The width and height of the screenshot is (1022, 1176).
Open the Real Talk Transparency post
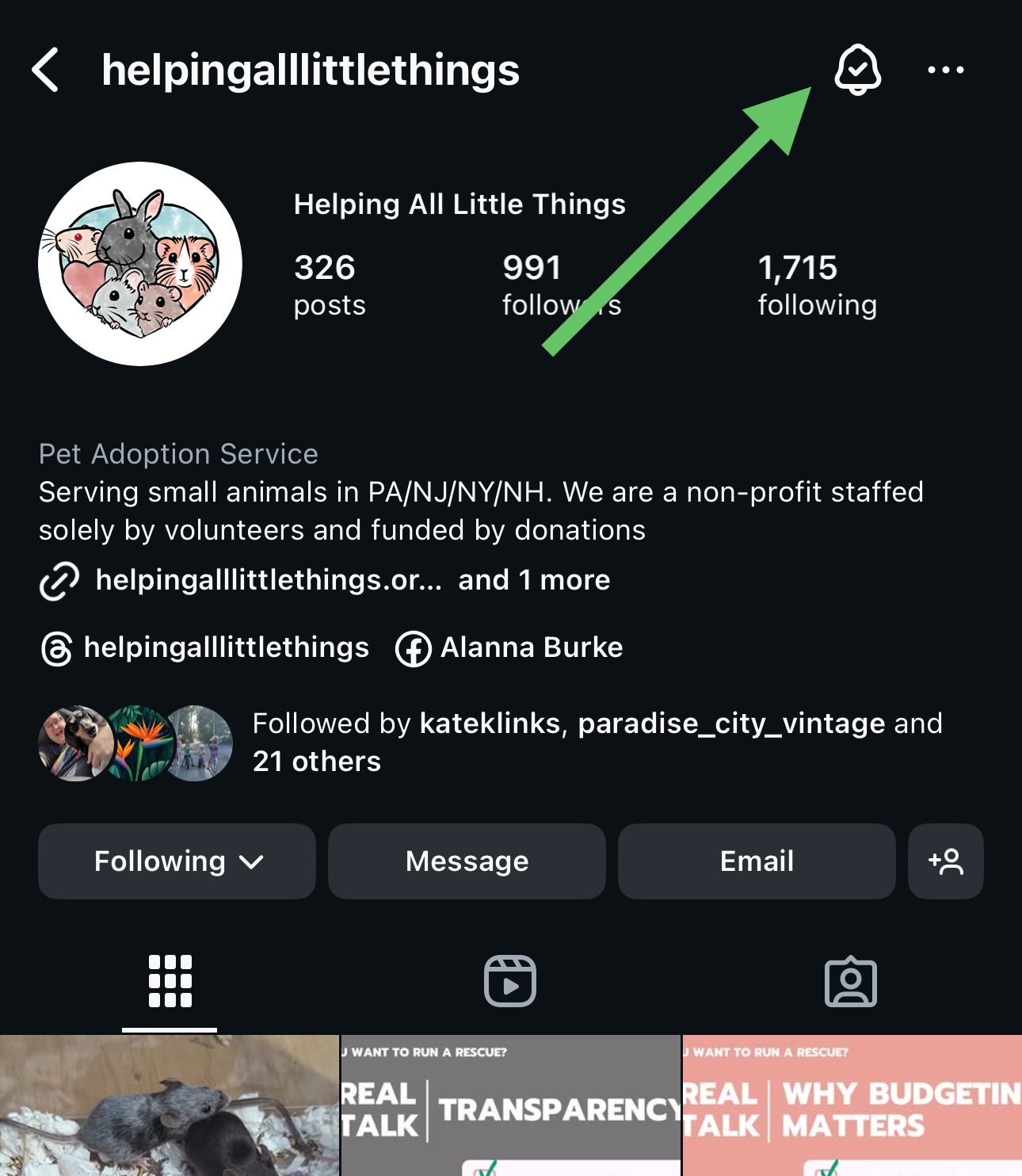click(510, 1105)
